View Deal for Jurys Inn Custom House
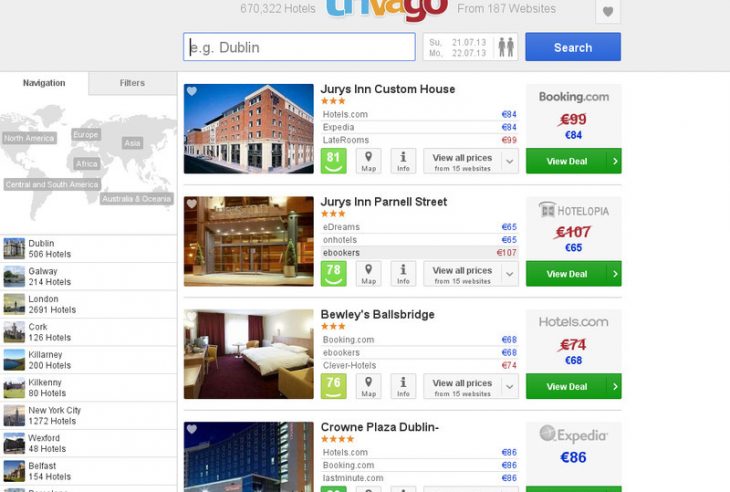 click(x=573, y=161)
